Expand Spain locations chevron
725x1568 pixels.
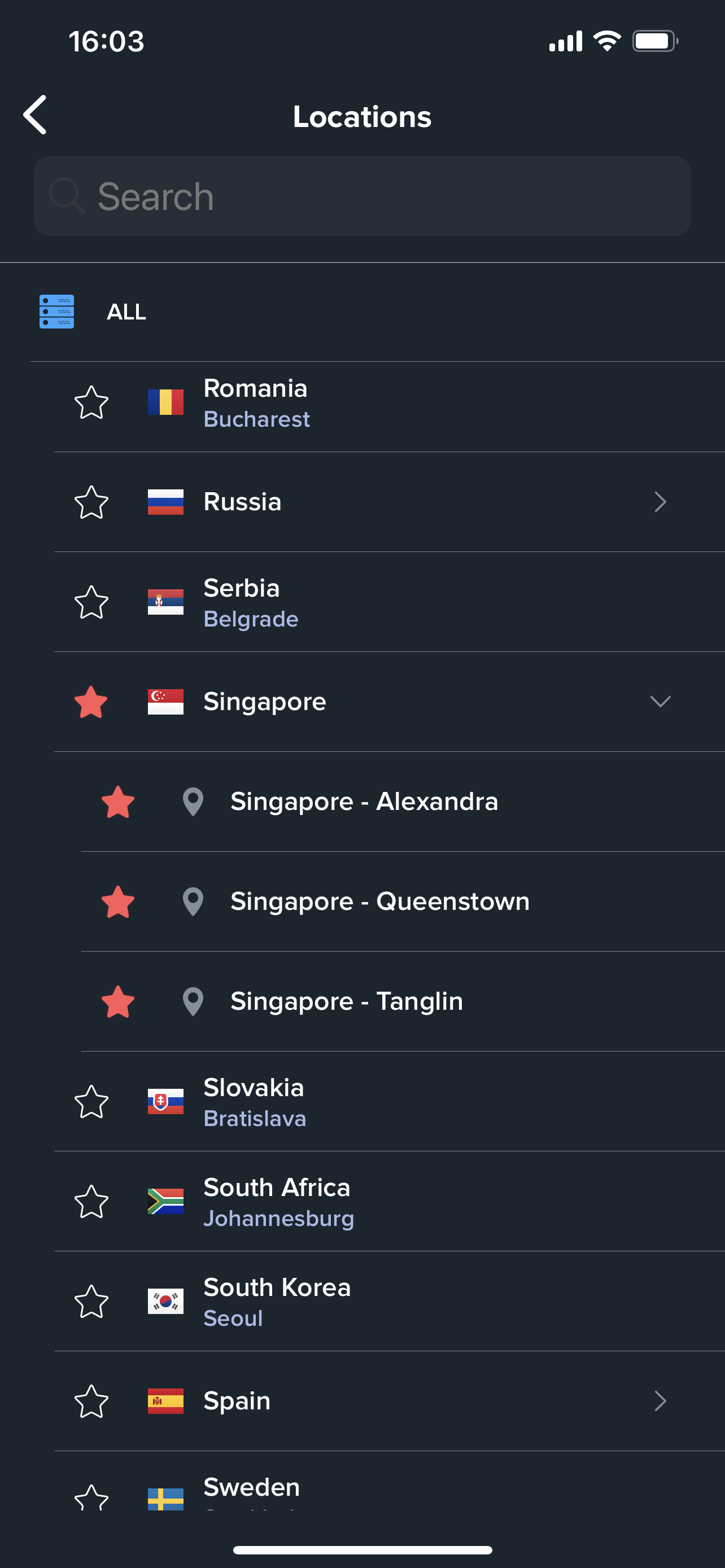(x=661, y=1401)
